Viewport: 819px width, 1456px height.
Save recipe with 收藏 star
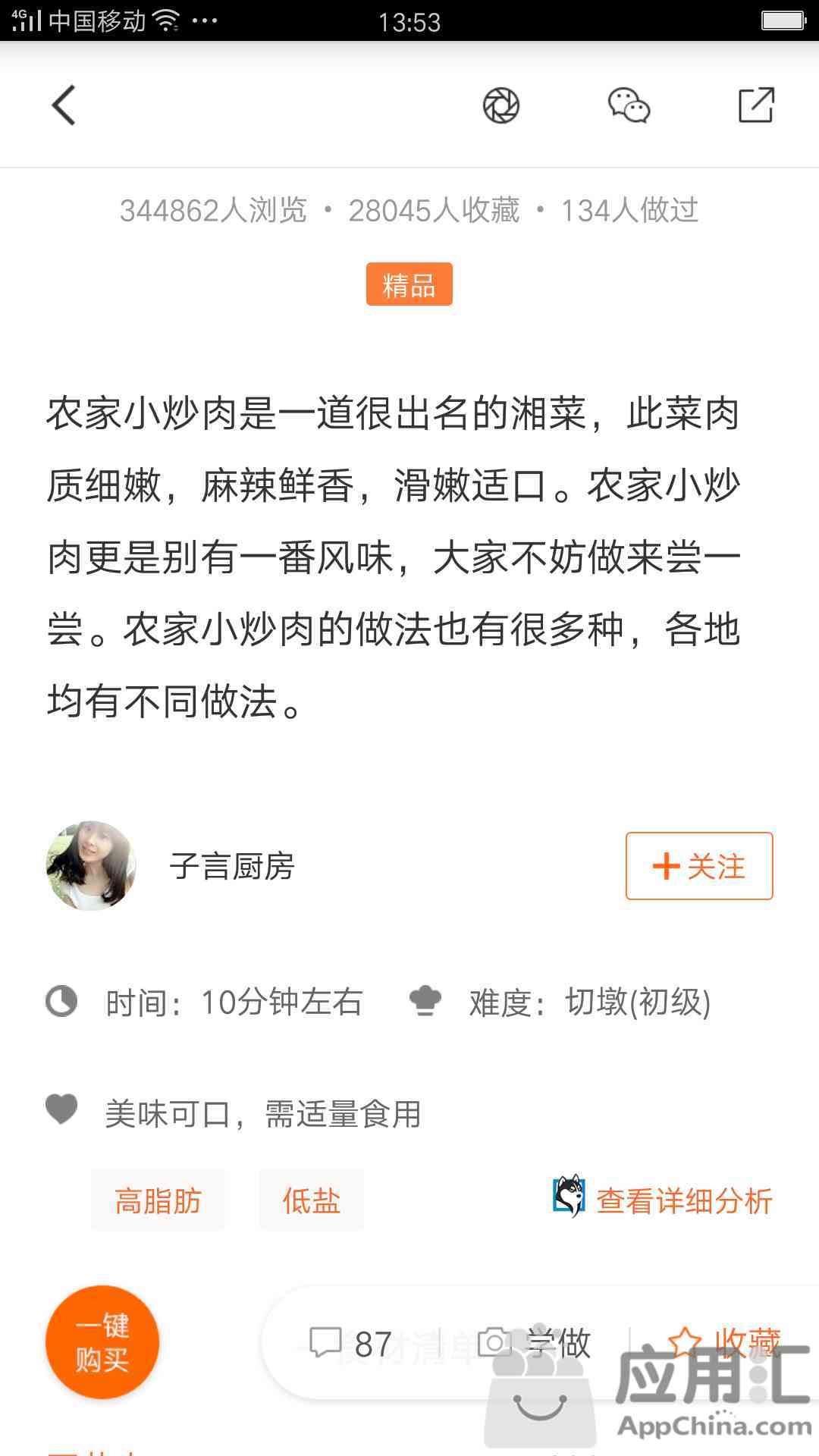[724, 1342]
